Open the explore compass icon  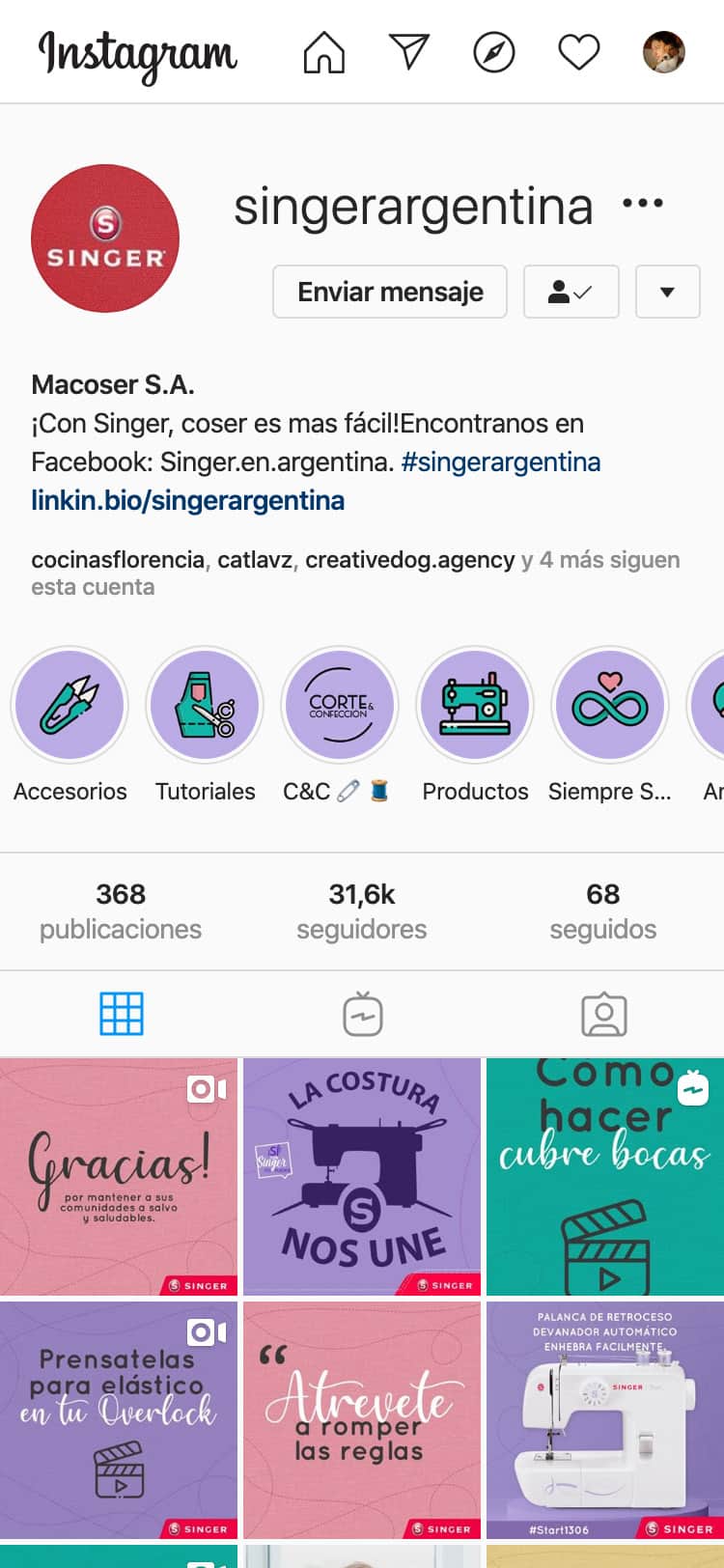pyautogui.click(x=493, y=52)
